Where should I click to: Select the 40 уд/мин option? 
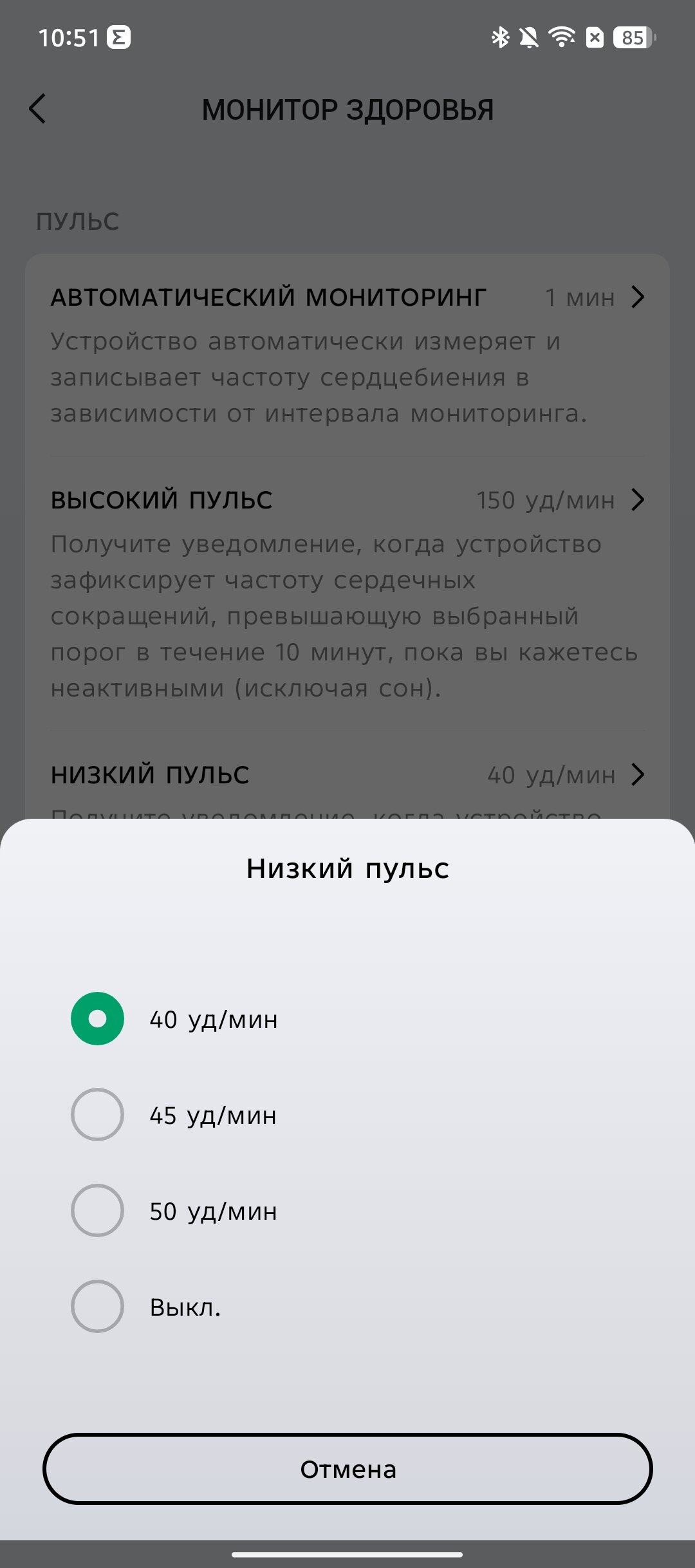(347, 1018)
